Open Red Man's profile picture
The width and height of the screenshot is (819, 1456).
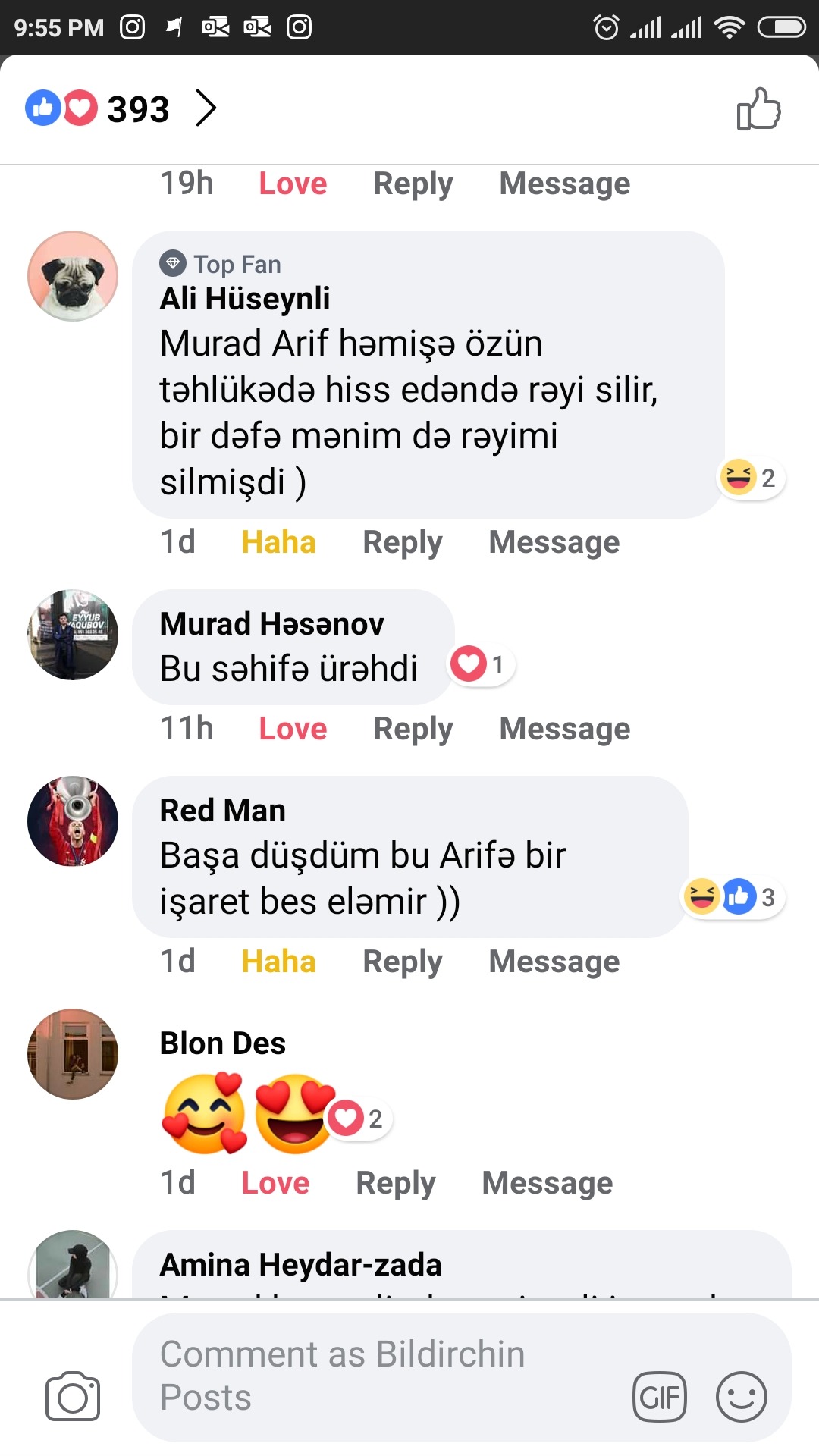tap(73, 821)
